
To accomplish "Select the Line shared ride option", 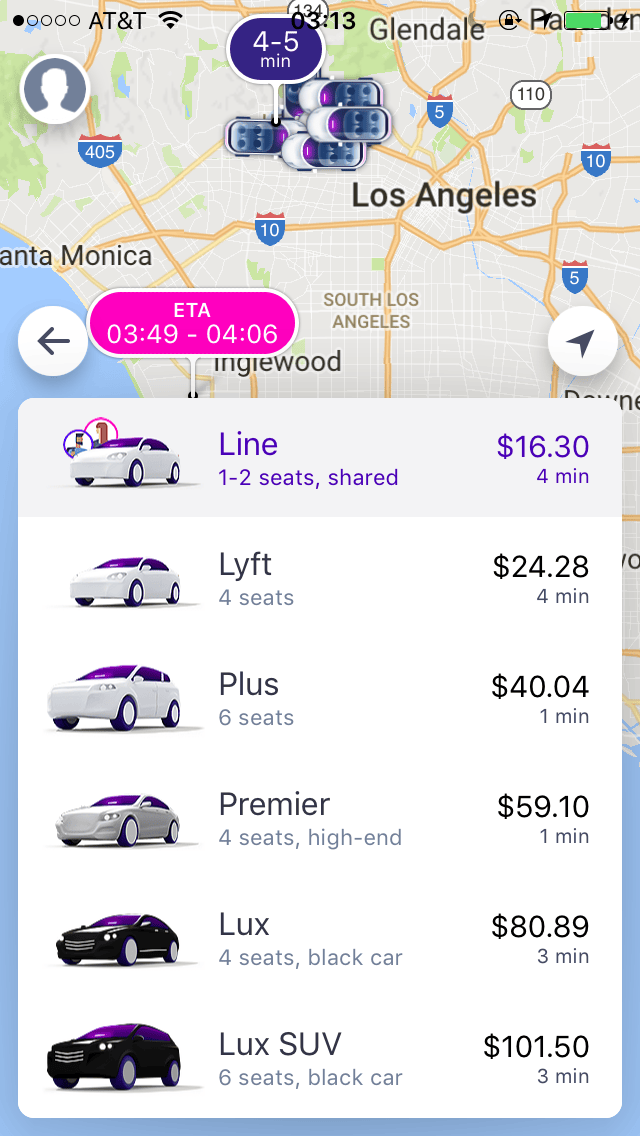I will 320,457.
